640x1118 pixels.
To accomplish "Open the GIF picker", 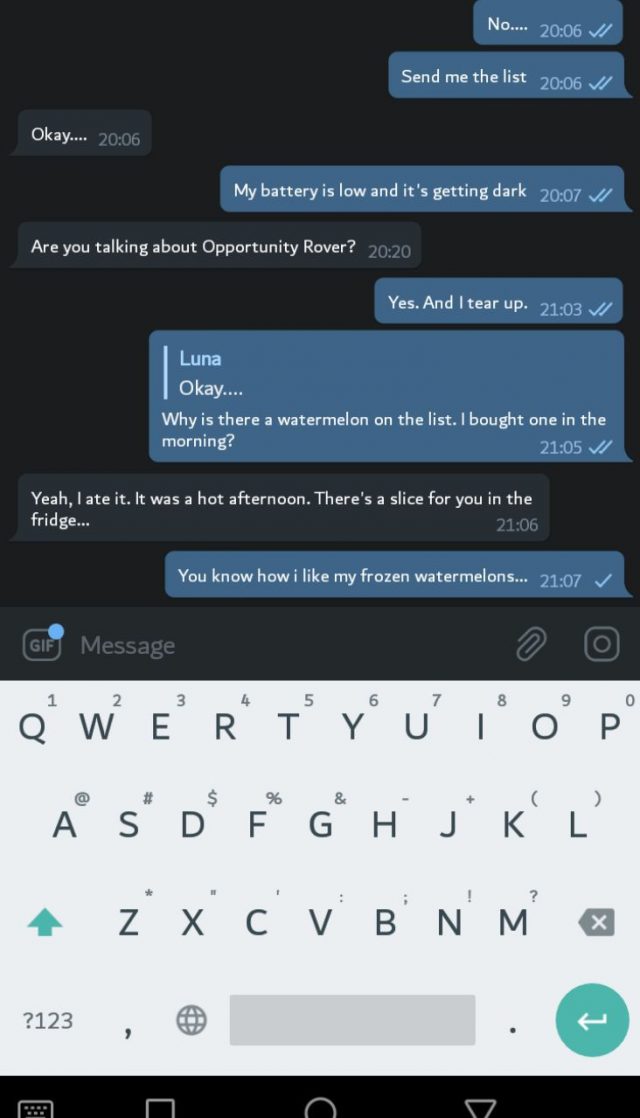I will [41, 645].
